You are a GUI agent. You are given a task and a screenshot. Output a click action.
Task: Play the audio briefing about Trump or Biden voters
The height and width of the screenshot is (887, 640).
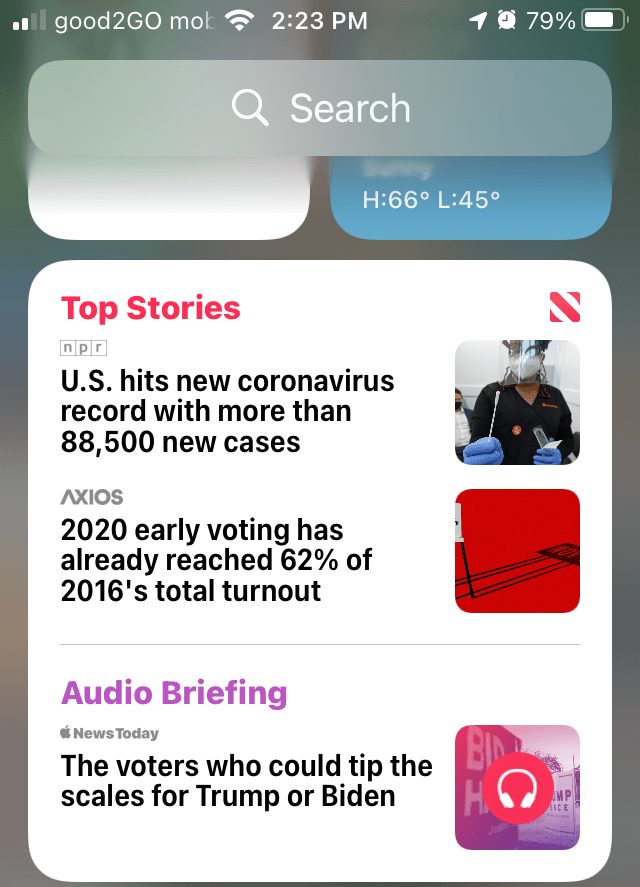click(x=517, y=786)
